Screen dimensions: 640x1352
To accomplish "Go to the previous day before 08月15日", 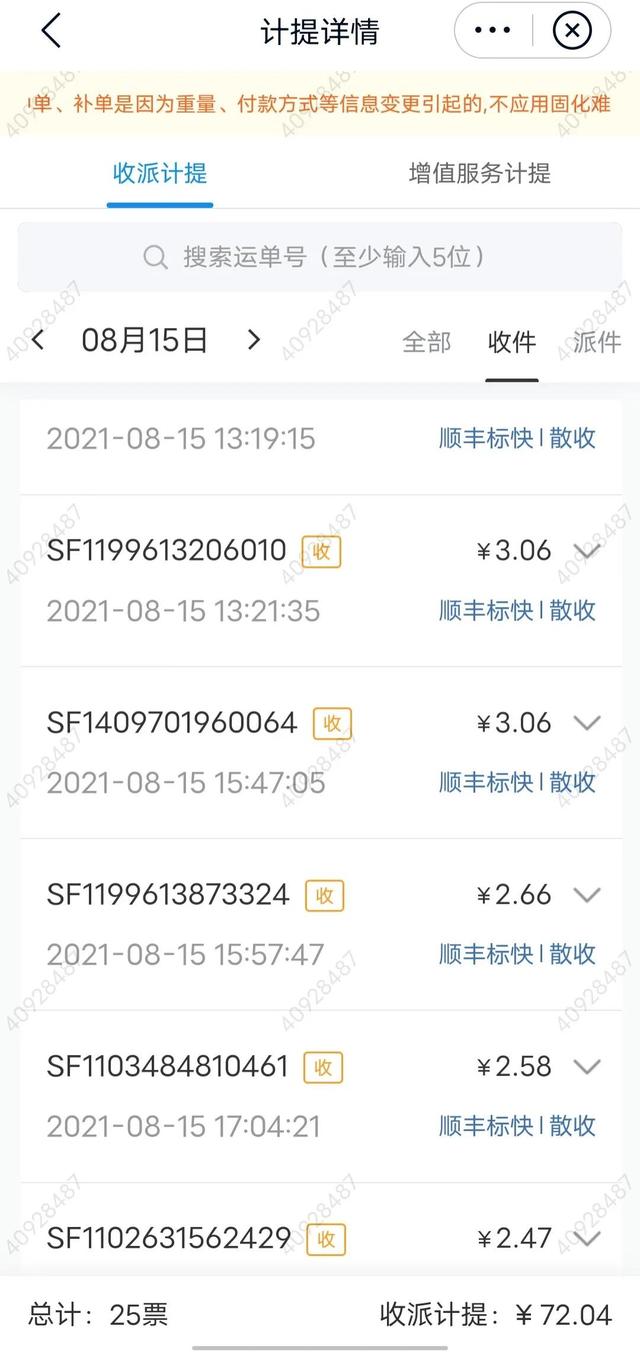I will [x=38, y=340].
